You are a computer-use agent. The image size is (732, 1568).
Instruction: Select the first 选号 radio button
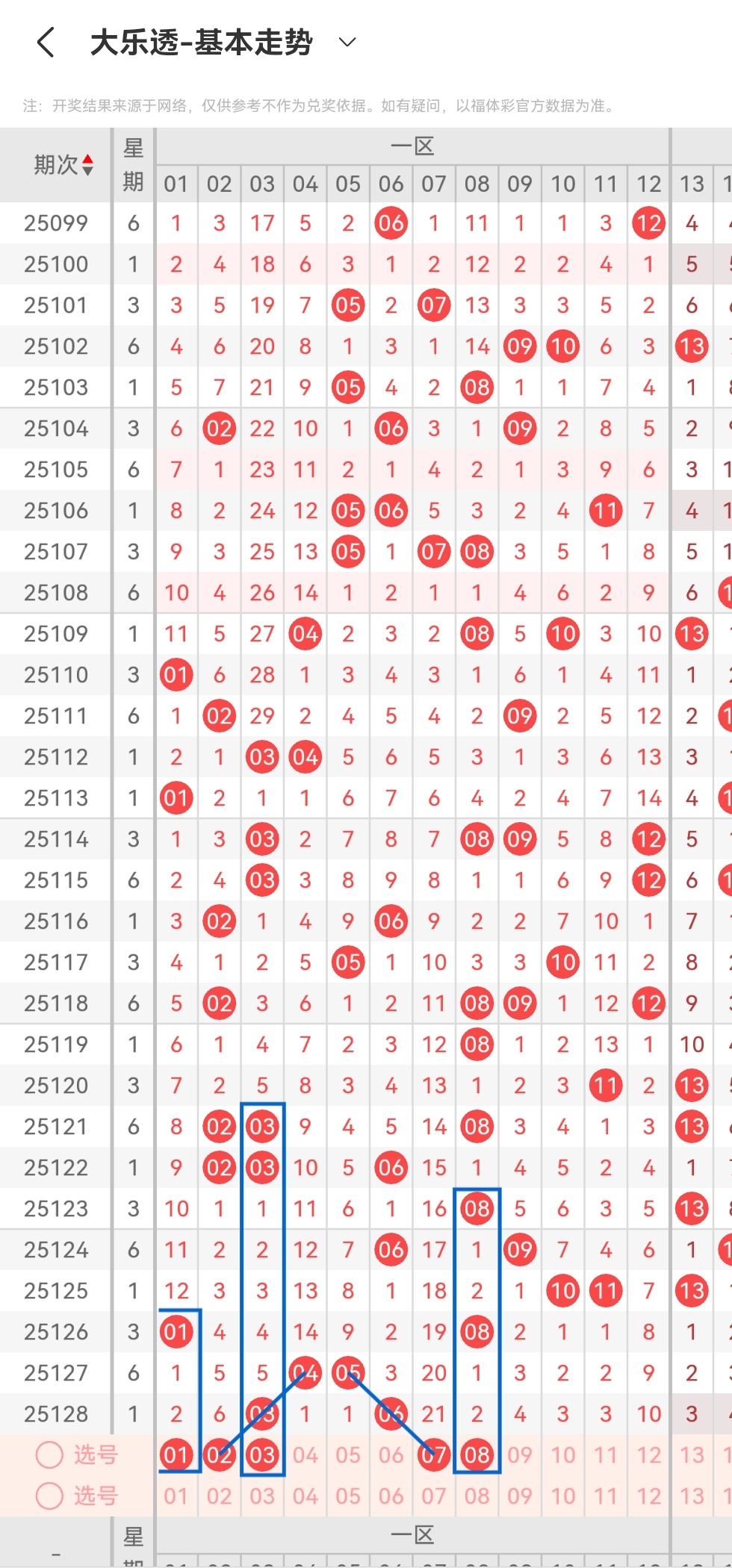coord(50,1455)
